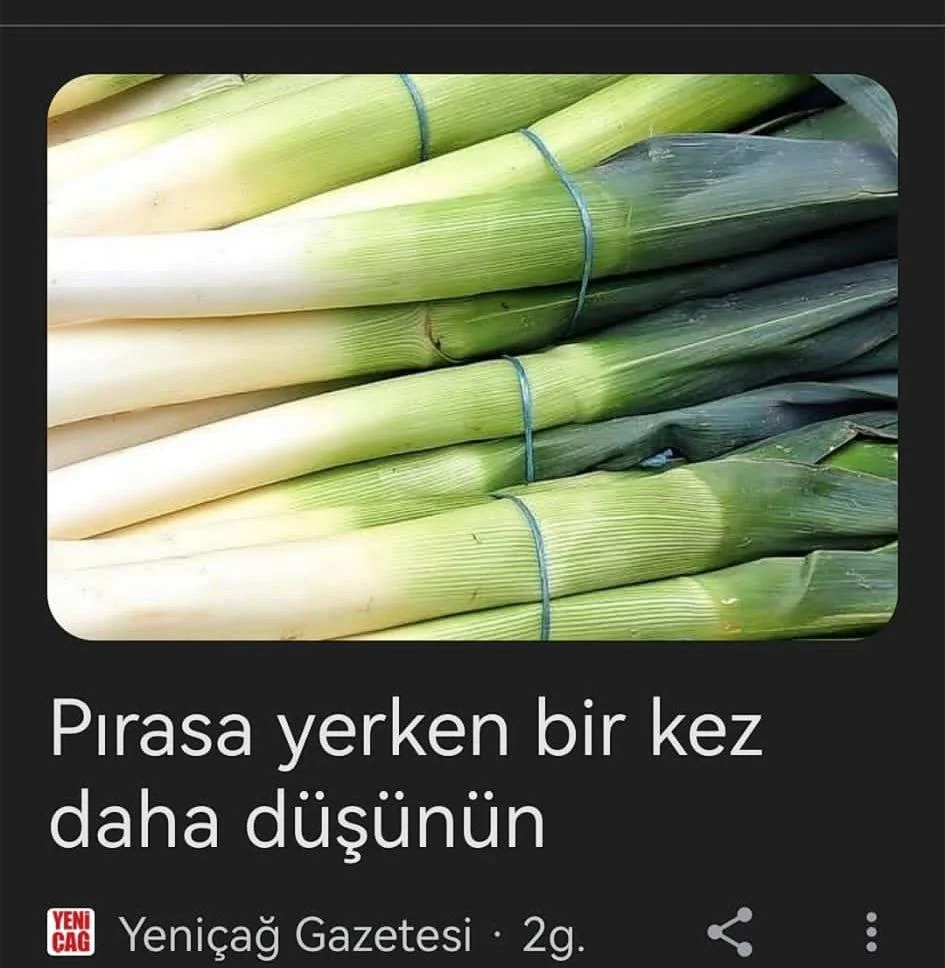The image size is (945, 968).
Task: Open the article's overflow menu
Action: click(871, 932)
